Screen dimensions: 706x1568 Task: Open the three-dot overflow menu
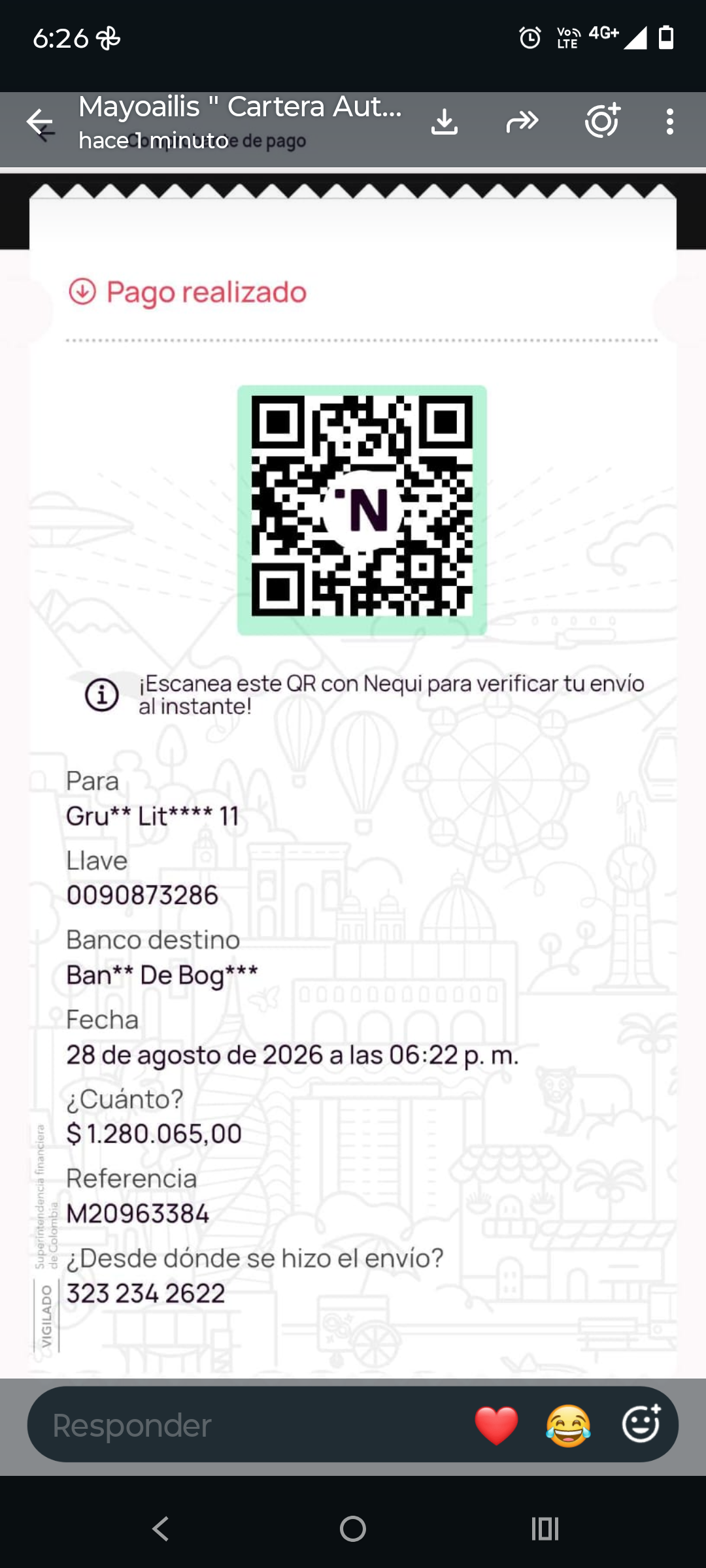[x=669, y=122]
